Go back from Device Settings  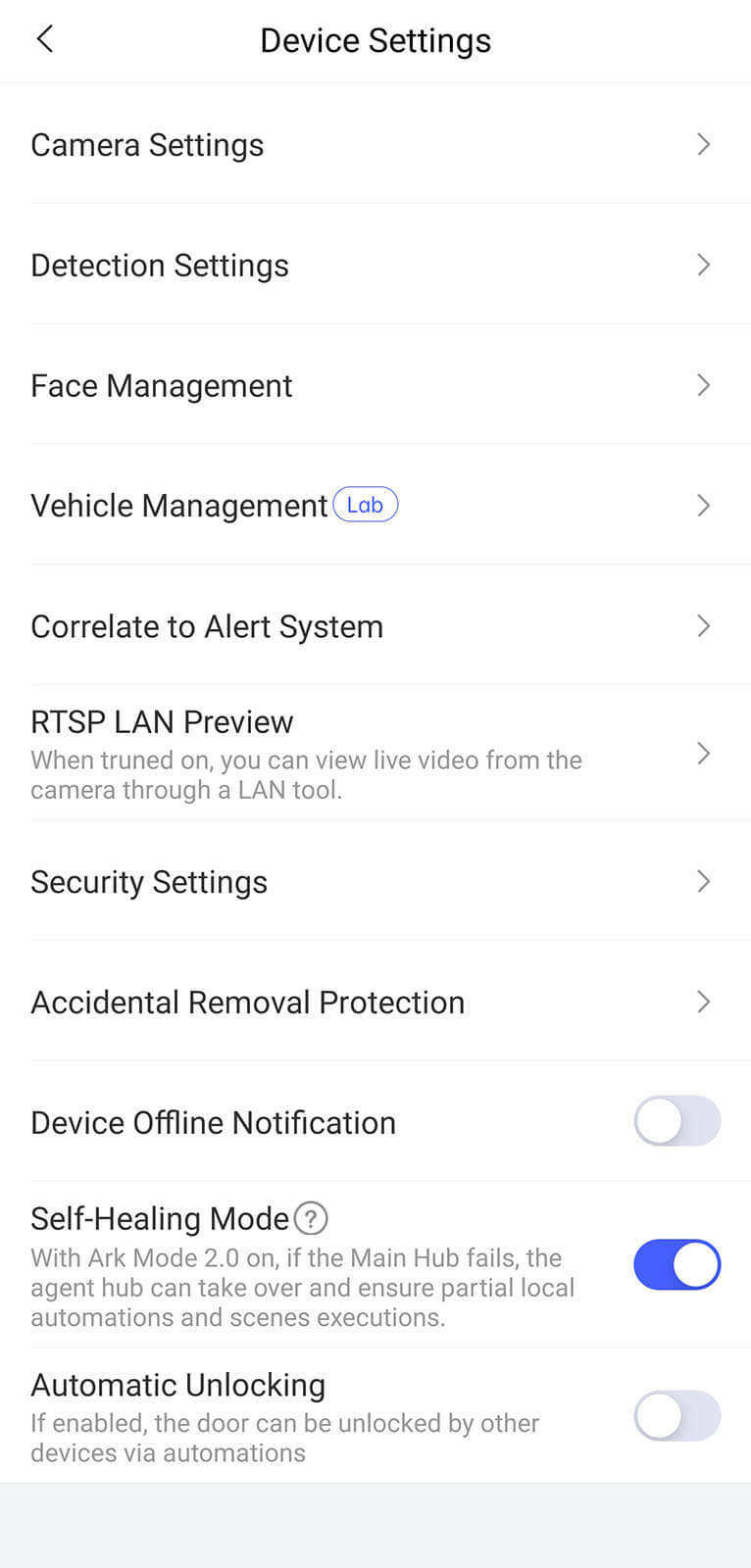click(x=45, y=39)
